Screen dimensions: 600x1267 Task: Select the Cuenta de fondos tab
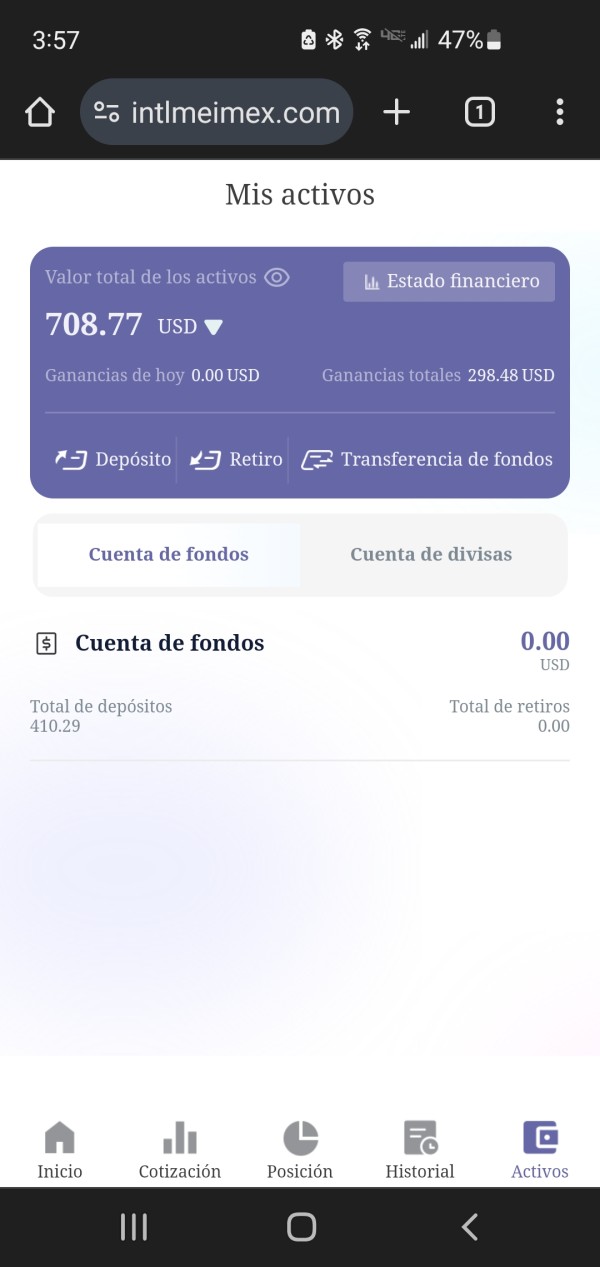[169, 555]
